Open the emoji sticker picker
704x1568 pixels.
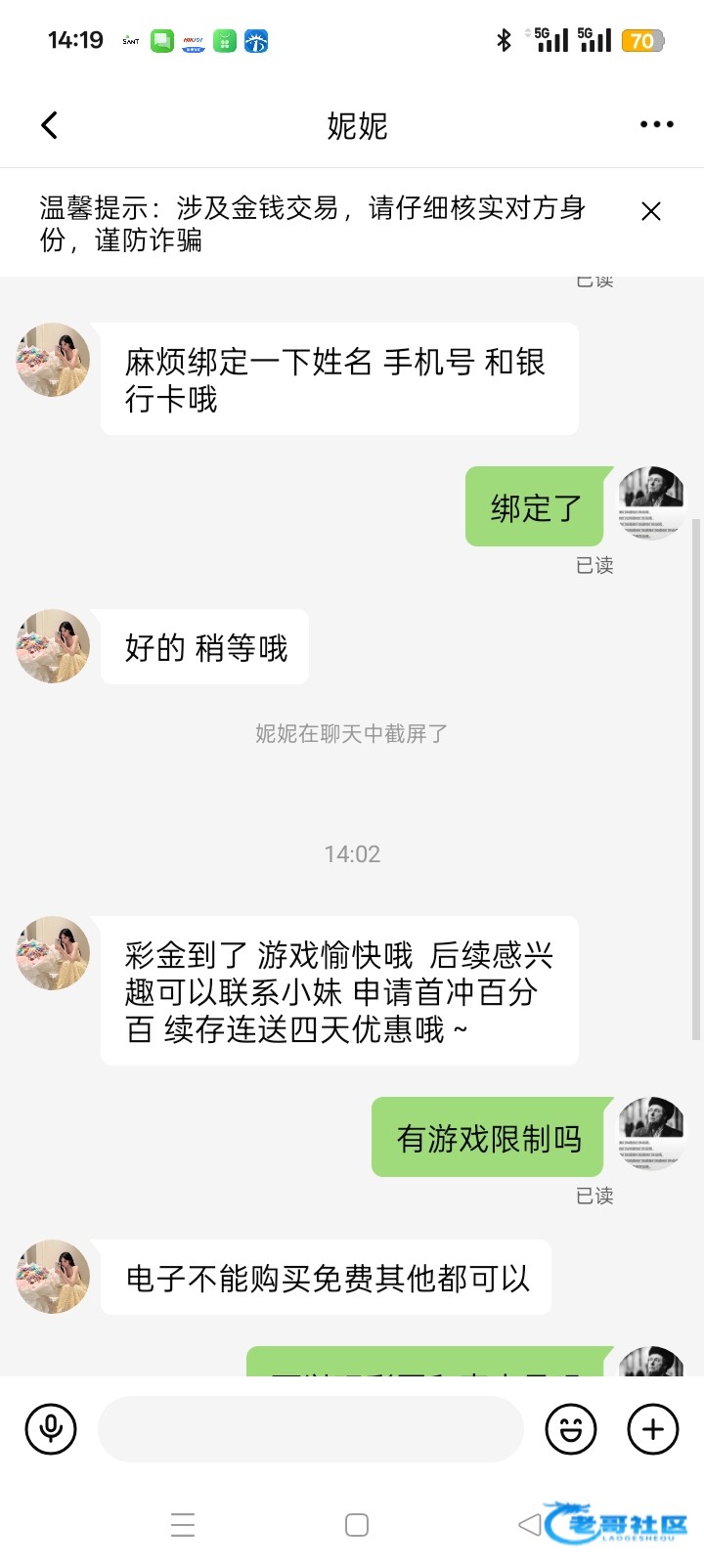(571, 1429)
